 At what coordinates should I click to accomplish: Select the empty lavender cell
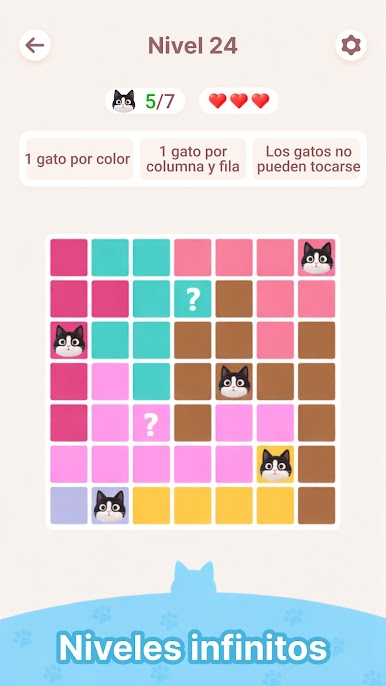[x=69, y=506]
